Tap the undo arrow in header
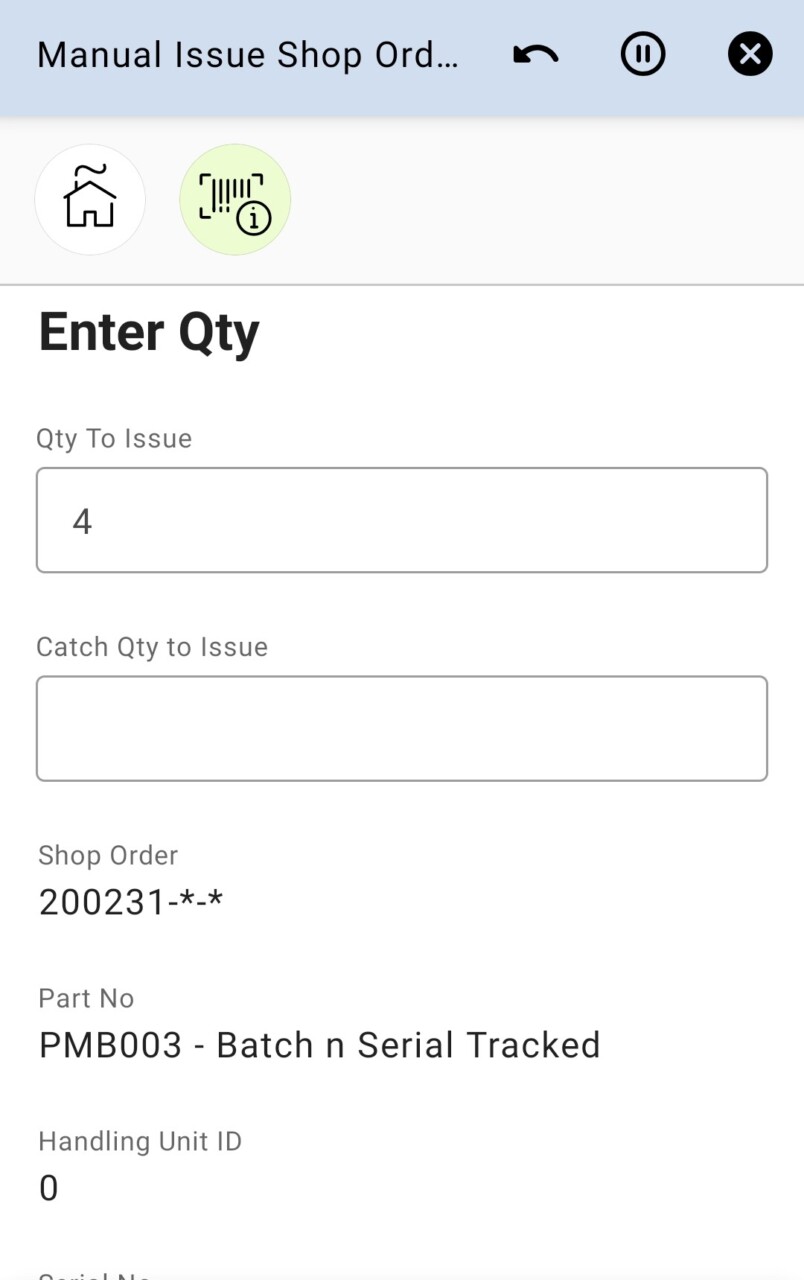 [x=536, y=55]
